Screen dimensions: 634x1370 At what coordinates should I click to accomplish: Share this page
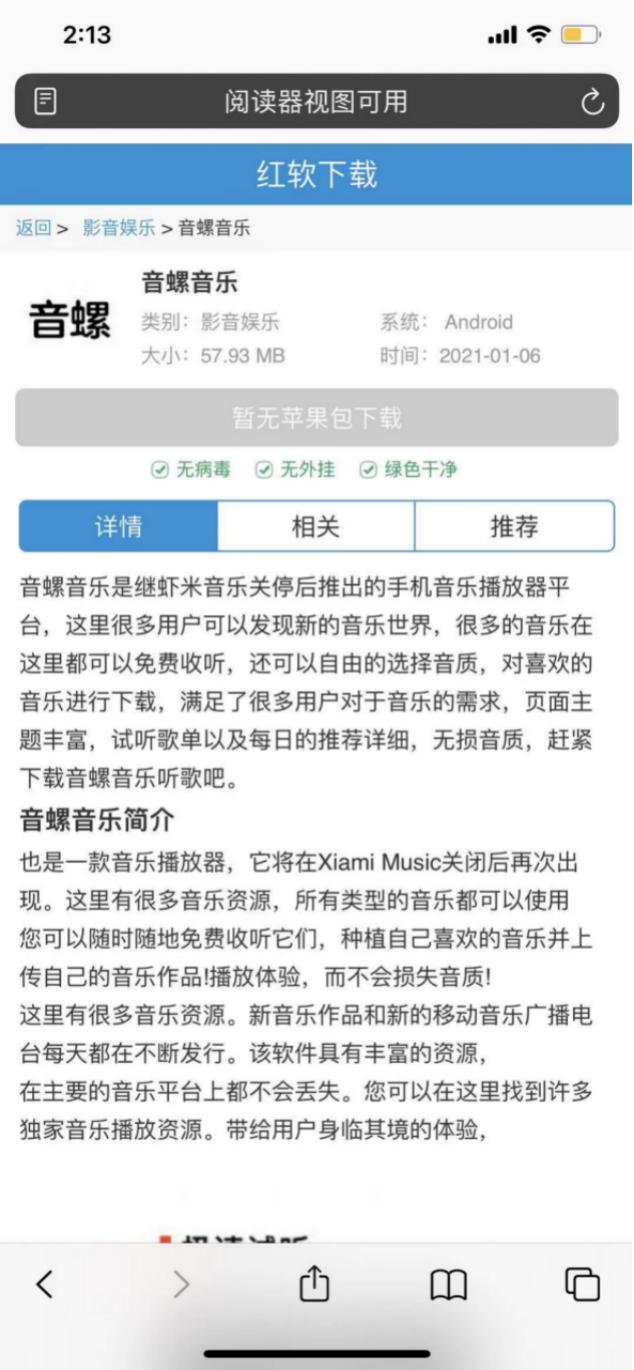pos(314,1283)
